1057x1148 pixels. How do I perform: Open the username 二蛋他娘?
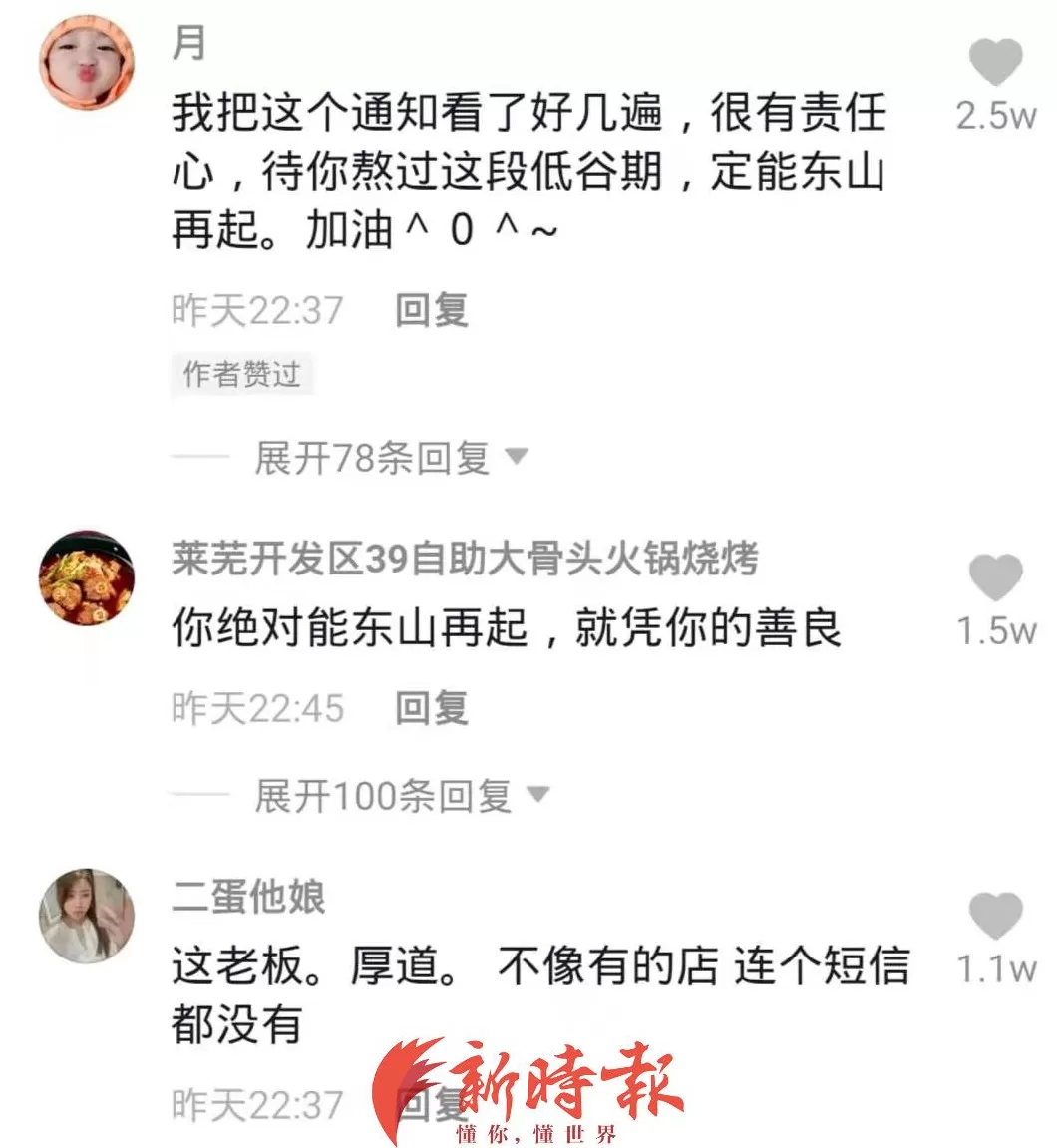(x=248, y=897)
